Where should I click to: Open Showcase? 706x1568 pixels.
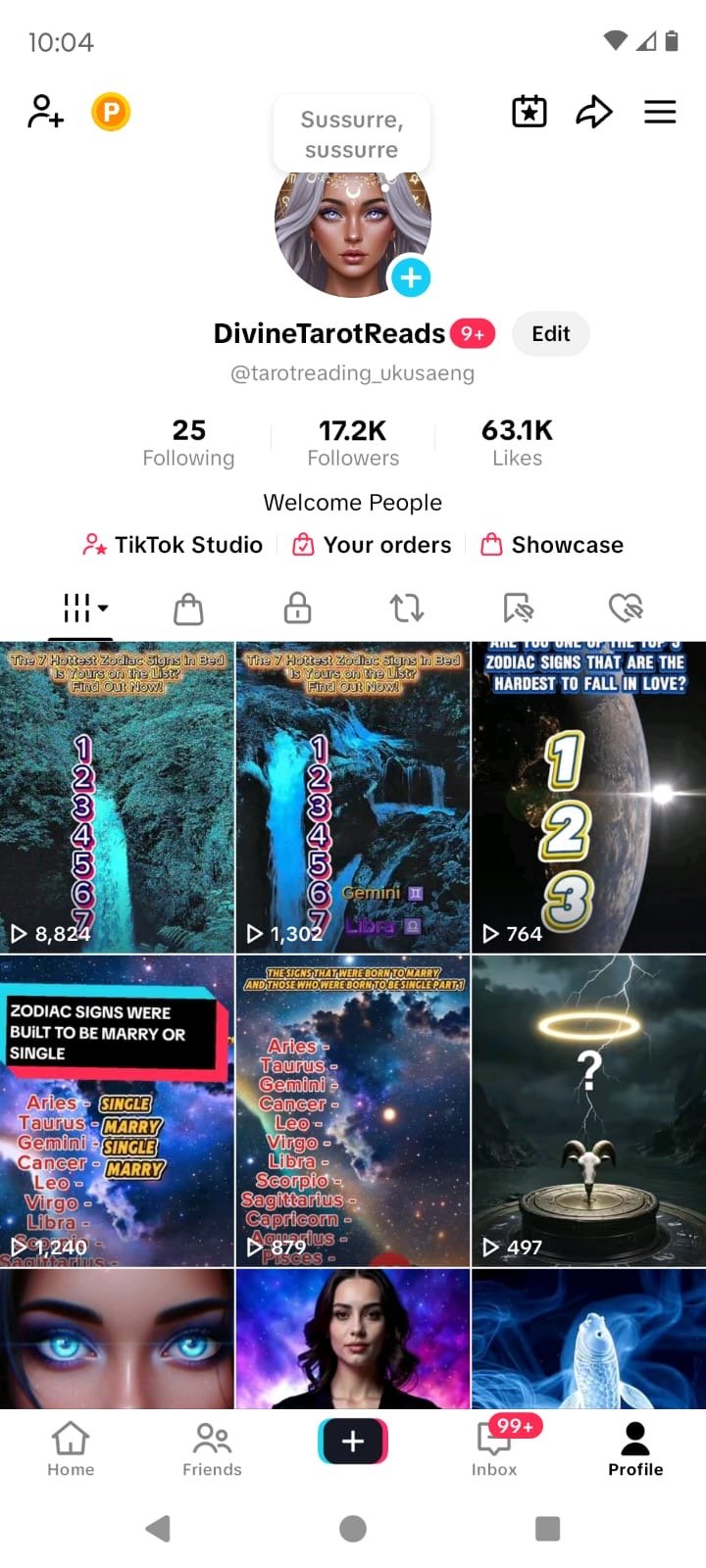(x=552, y=545)
